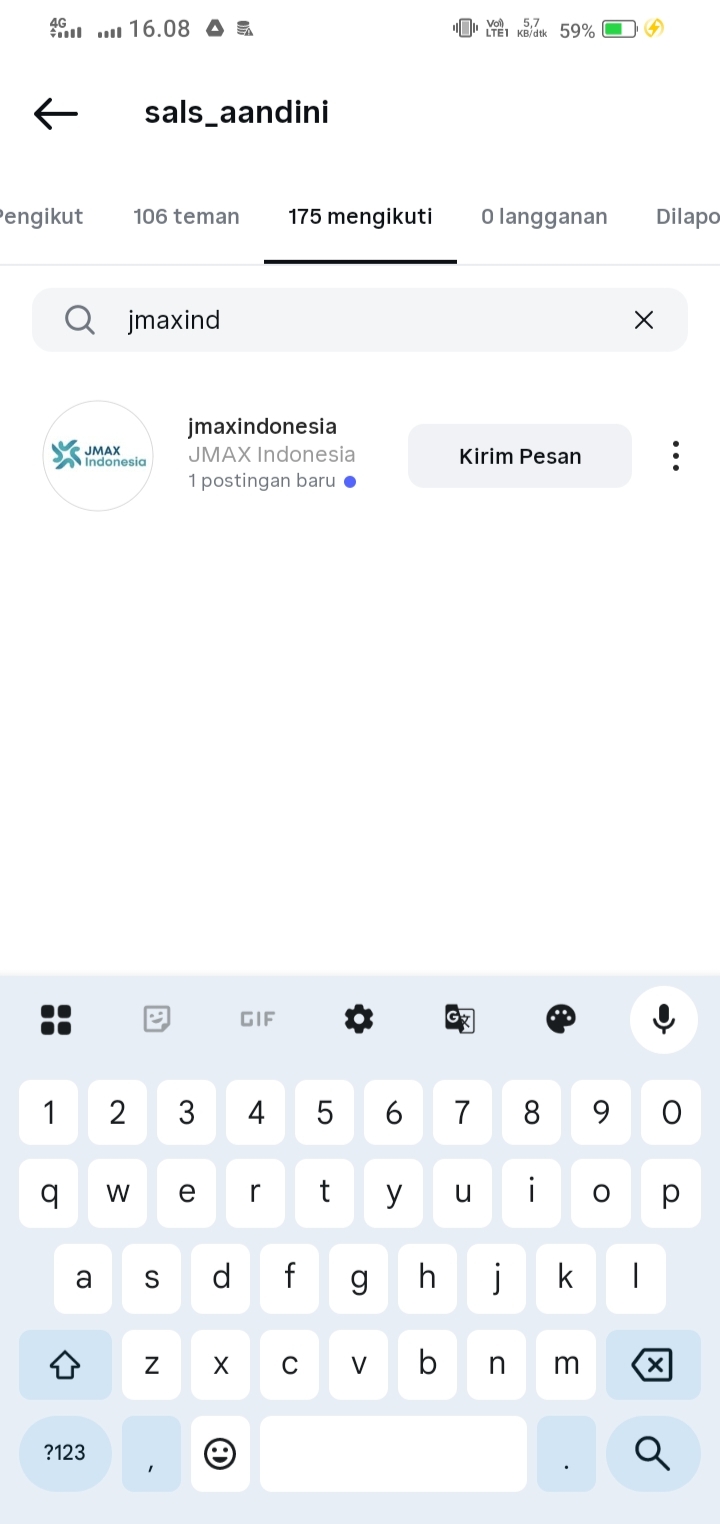Screen dimensions: 720x1524
Task: Open the keyboard GIF picker
Action: coord(257,1019)
